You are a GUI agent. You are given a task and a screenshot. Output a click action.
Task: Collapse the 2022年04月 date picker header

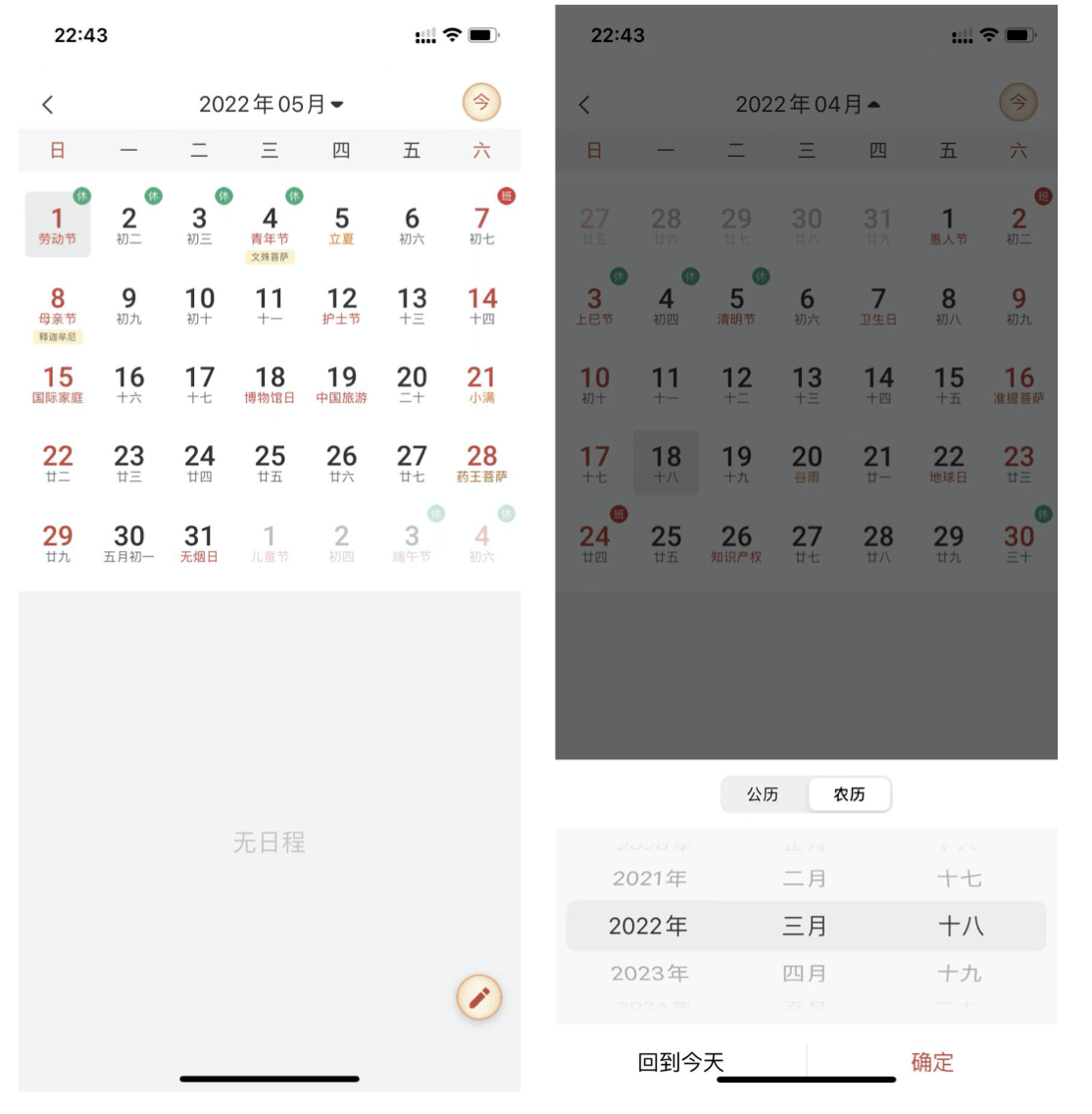tap(807, 104)
